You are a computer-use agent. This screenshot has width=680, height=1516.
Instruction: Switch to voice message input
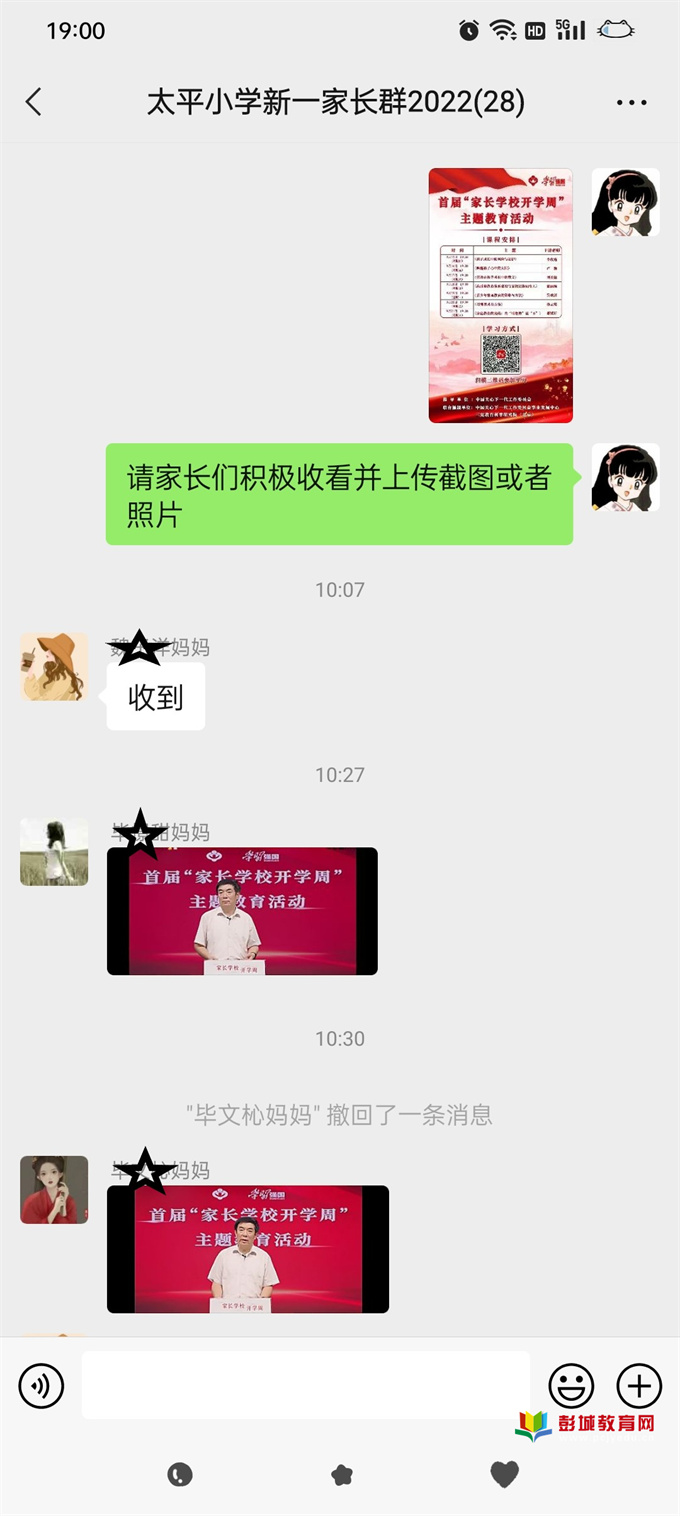tap(41, 1386)
